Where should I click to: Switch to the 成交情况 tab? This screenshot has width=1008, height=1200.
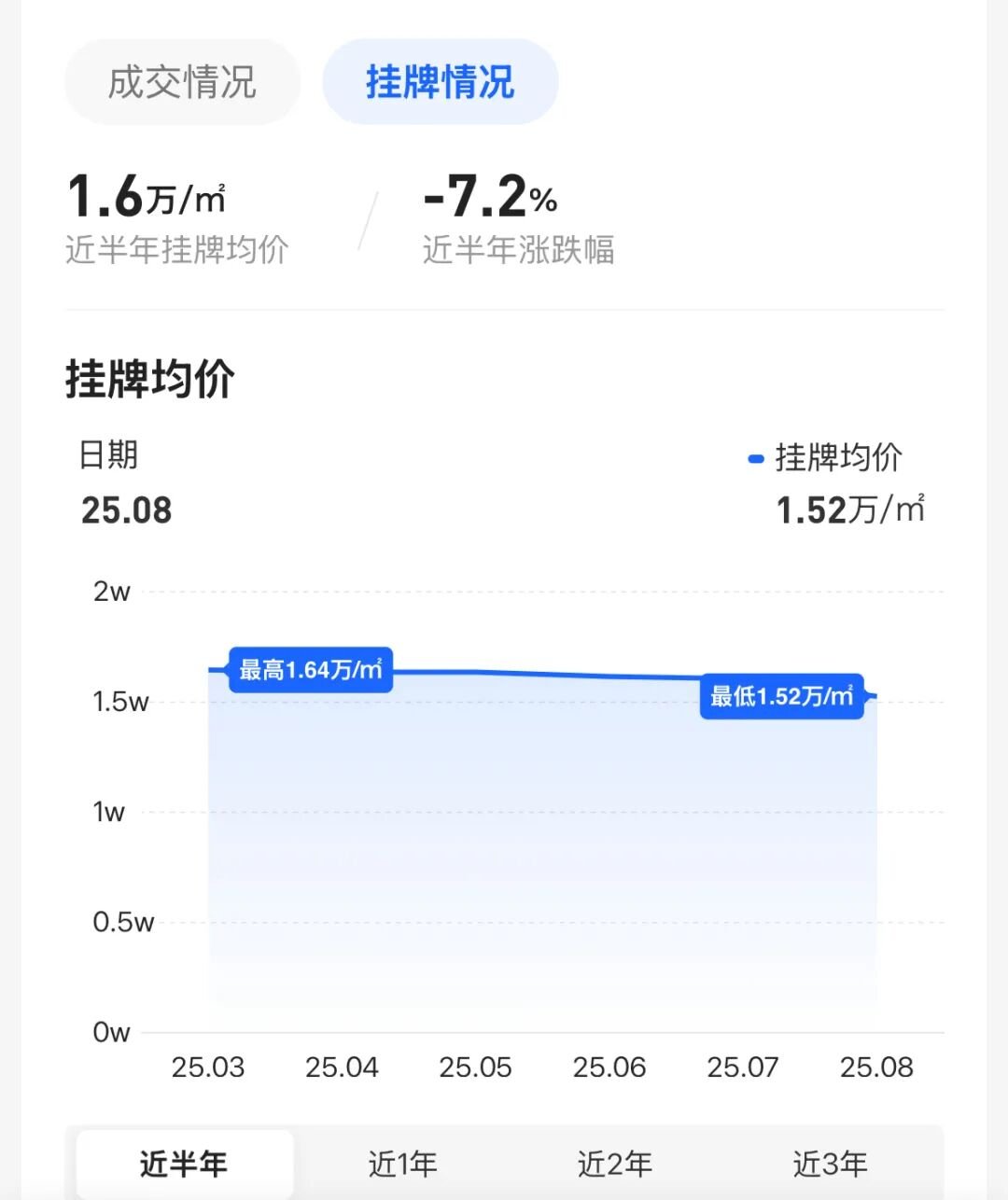(182, 82)
